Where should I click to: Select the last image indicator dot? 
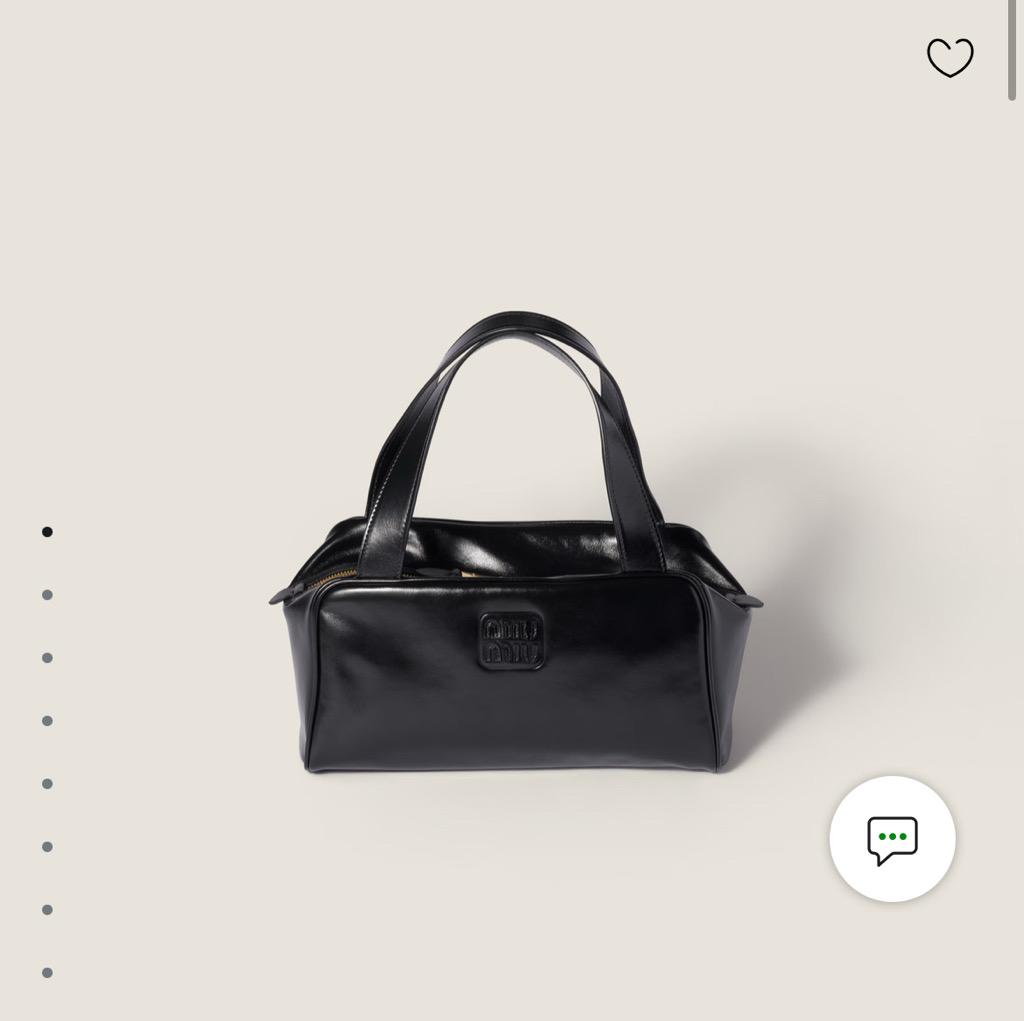pos(47,972)
